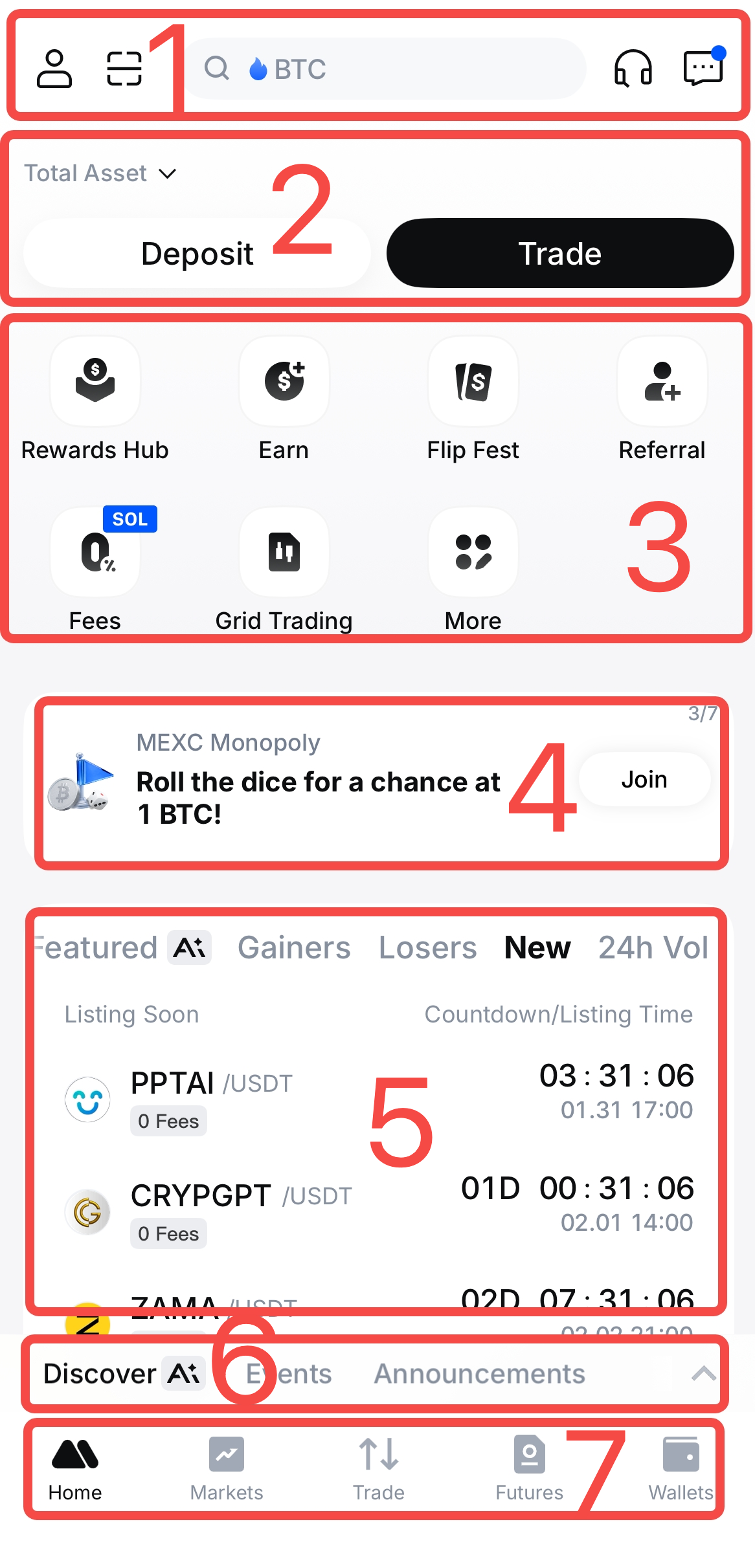755x1568 pixels.
Task: Join the MEXC Monopoly event
Action: (x=644, y=780)
